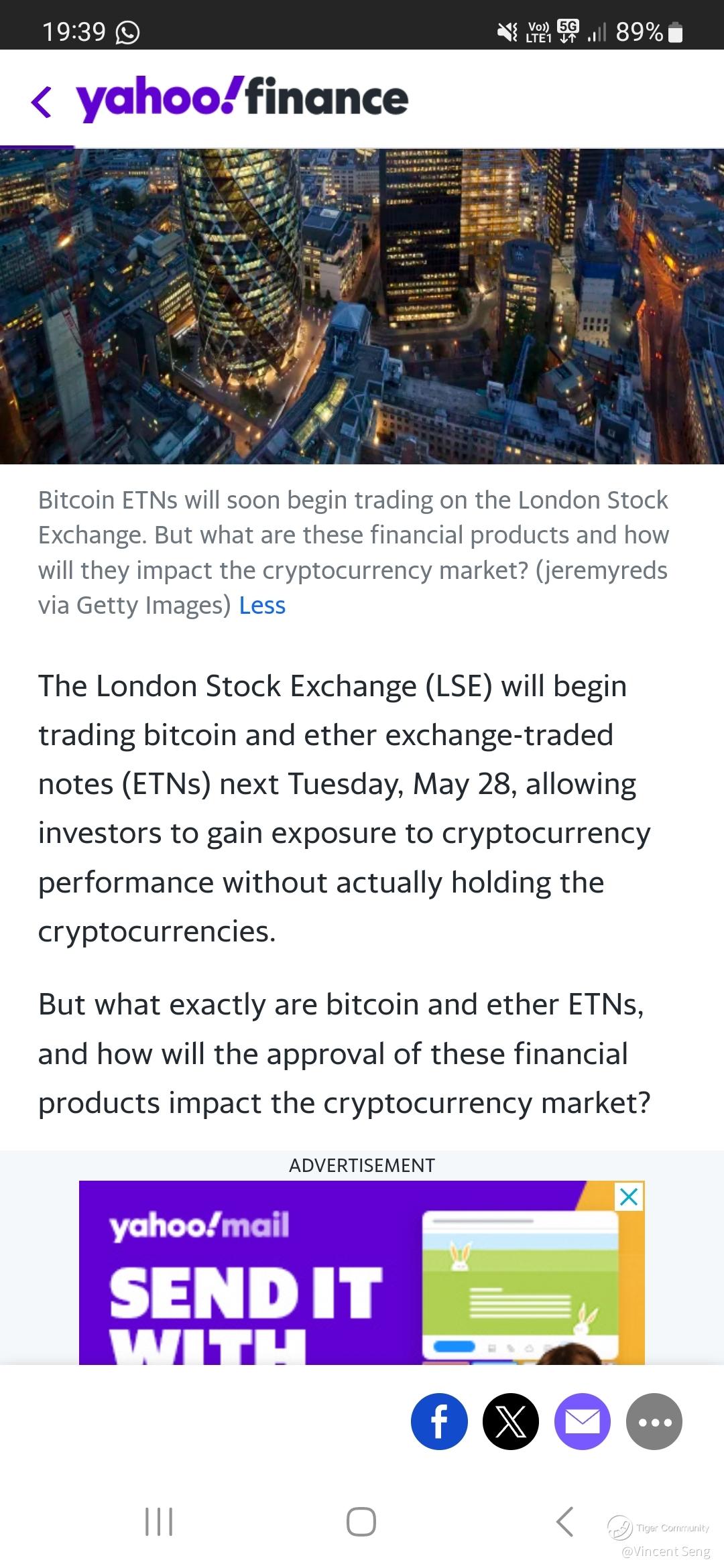The image size is (724, 1568).
Task: Open recent apps from navigation bar
Action: click(x=159, y=1521)
